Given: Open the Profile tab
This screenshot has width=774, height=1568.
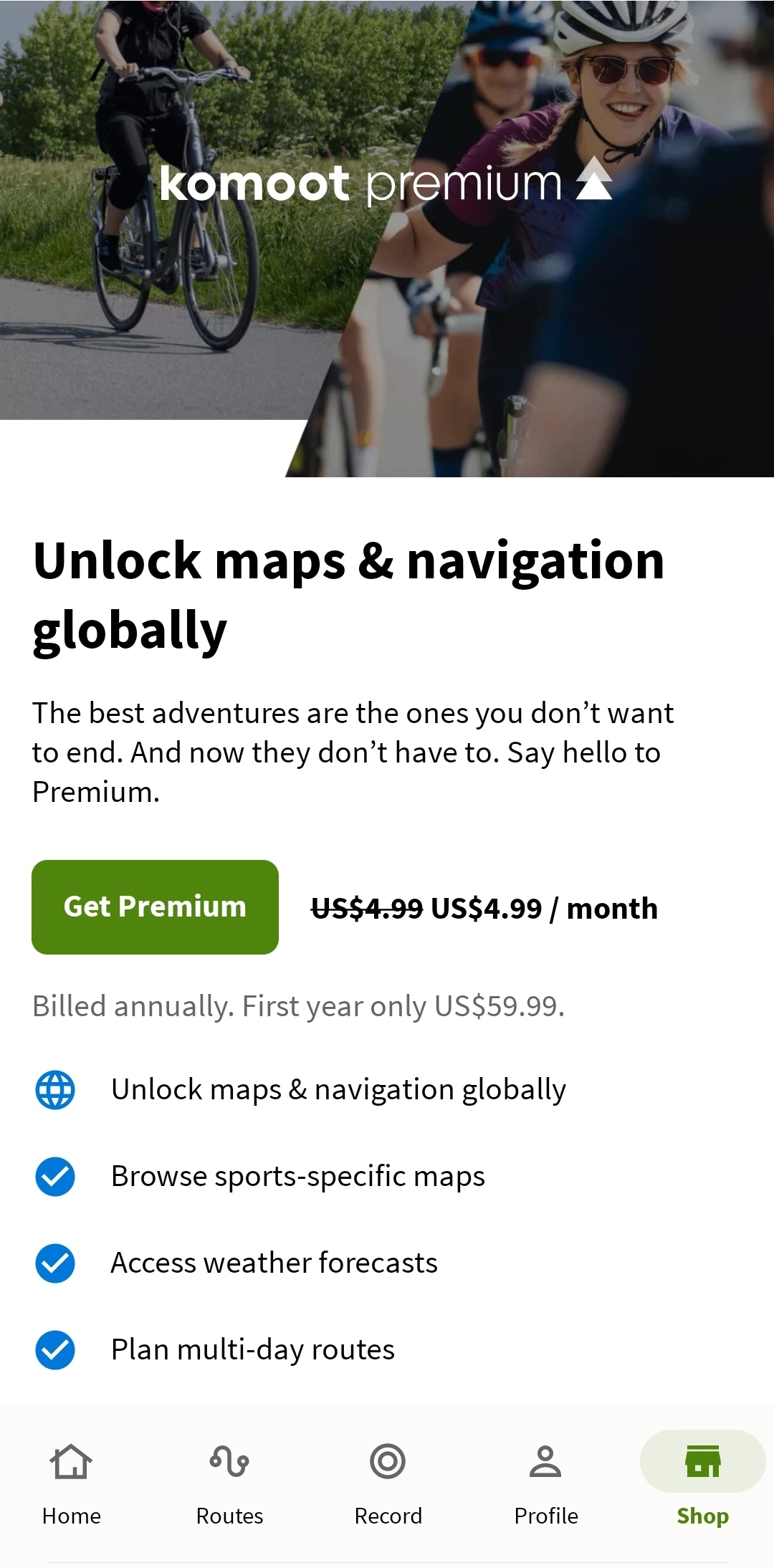Looking at the screenshot, I should pyautogui.click(x=545, y=1483).
